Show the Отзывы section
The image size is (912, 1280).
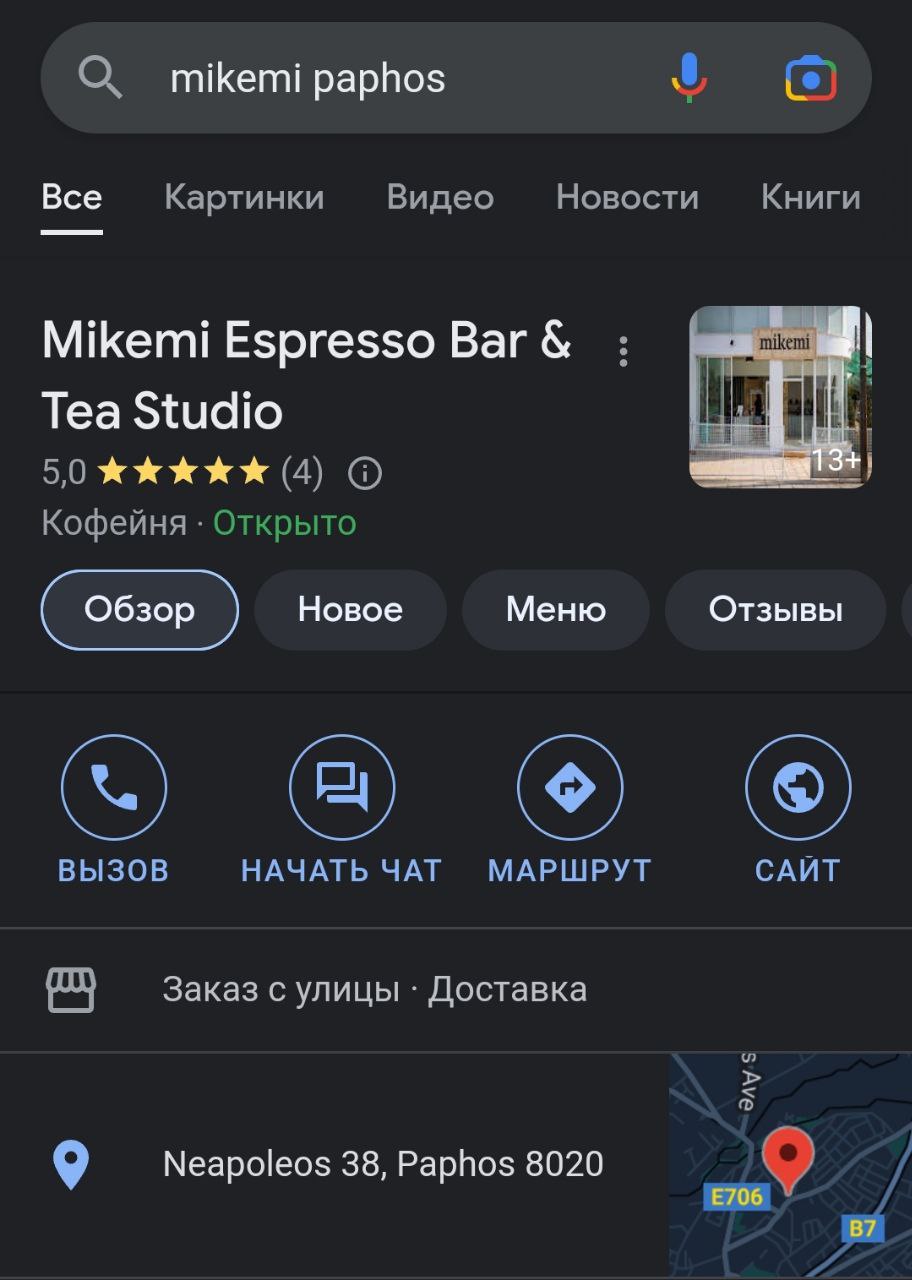[x=775, y=610]
